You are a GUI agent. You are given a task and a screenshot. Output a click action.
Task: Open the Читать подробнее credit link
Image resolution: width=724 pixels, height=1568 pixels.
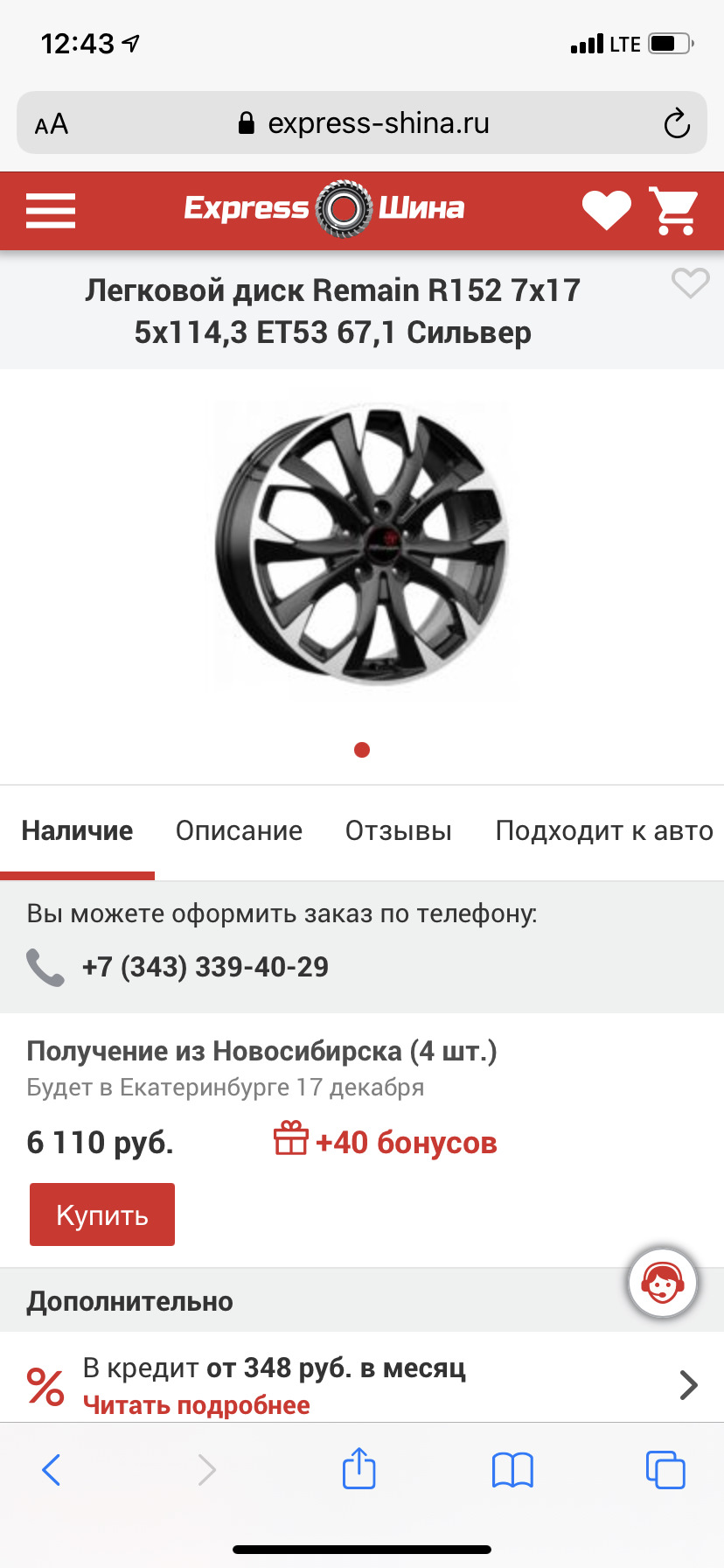(197, 1405)
